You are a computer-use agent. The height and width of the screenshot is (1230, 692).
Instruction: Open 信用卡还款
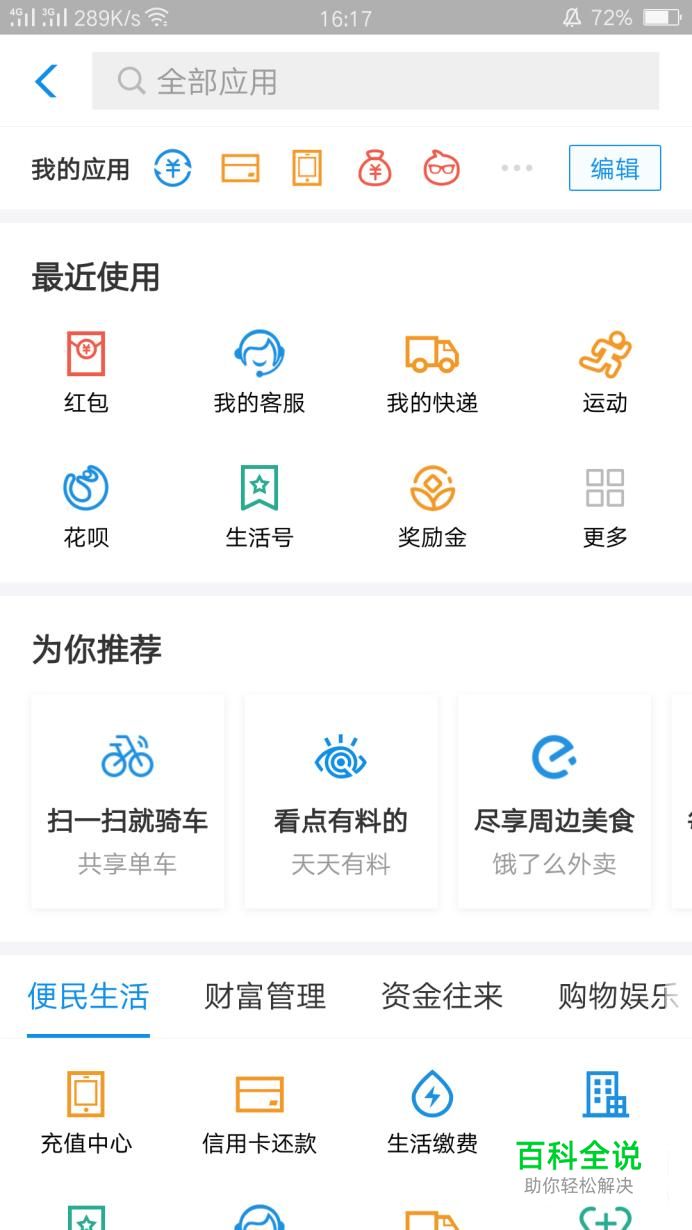[x=259, y=1113]
